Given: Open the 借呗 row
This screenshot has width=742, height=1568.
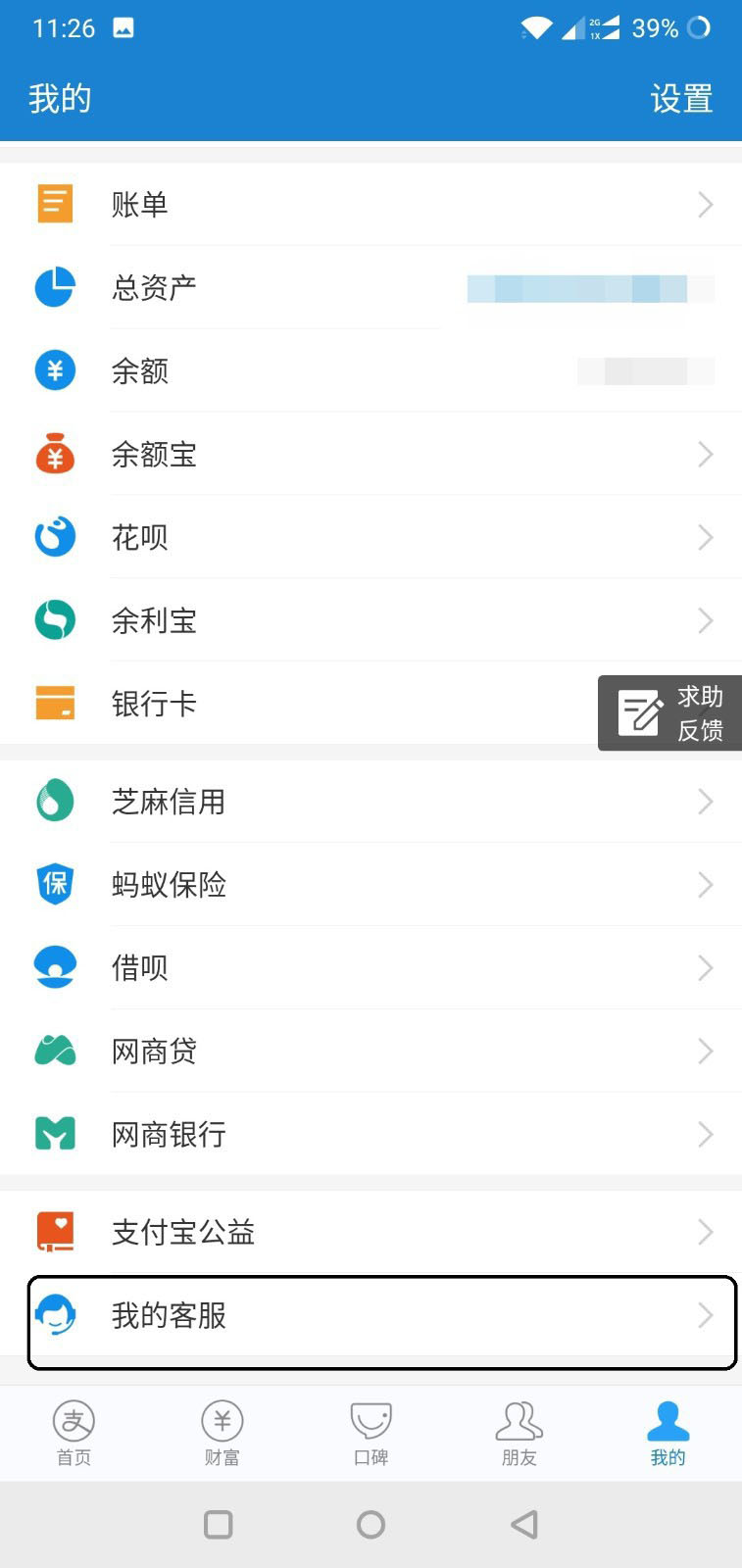Looking at the screenshot, I should [371, 968].
